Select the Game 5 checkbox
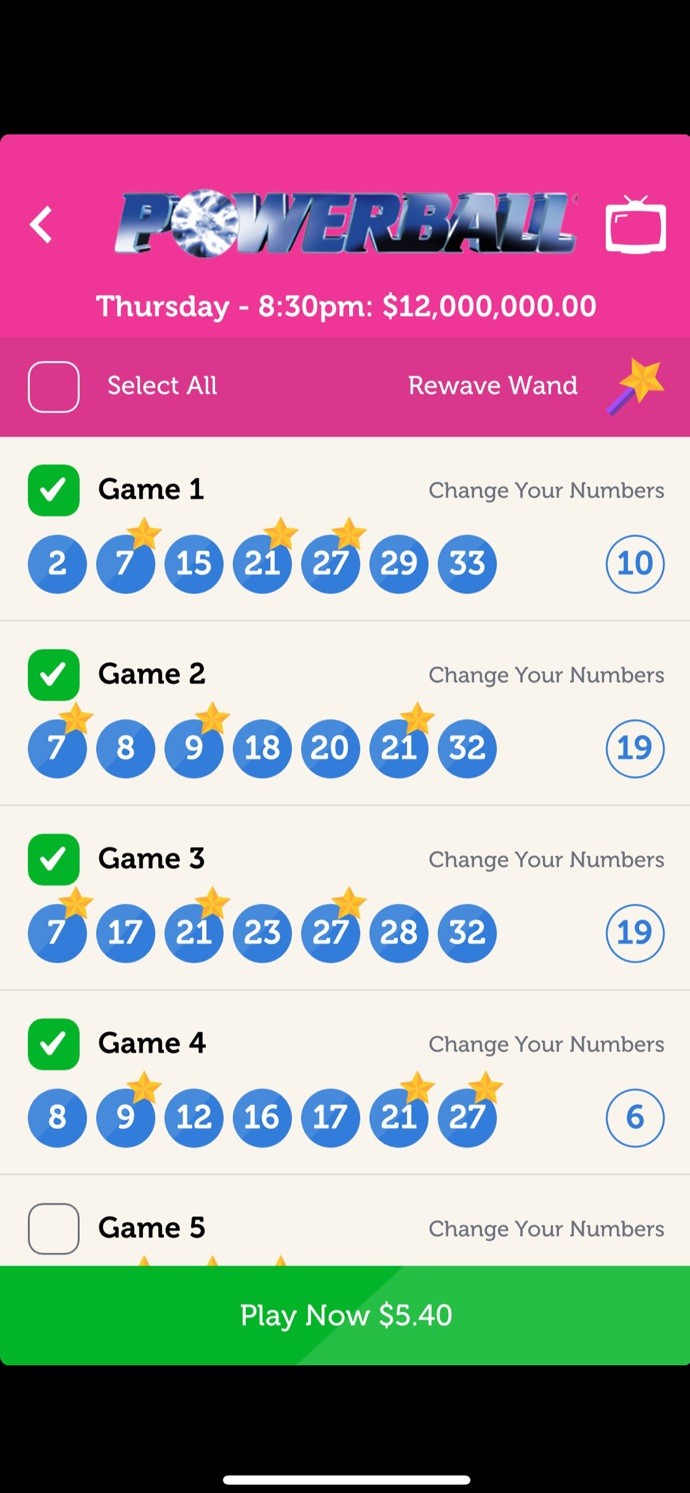 click(54, 1229)
